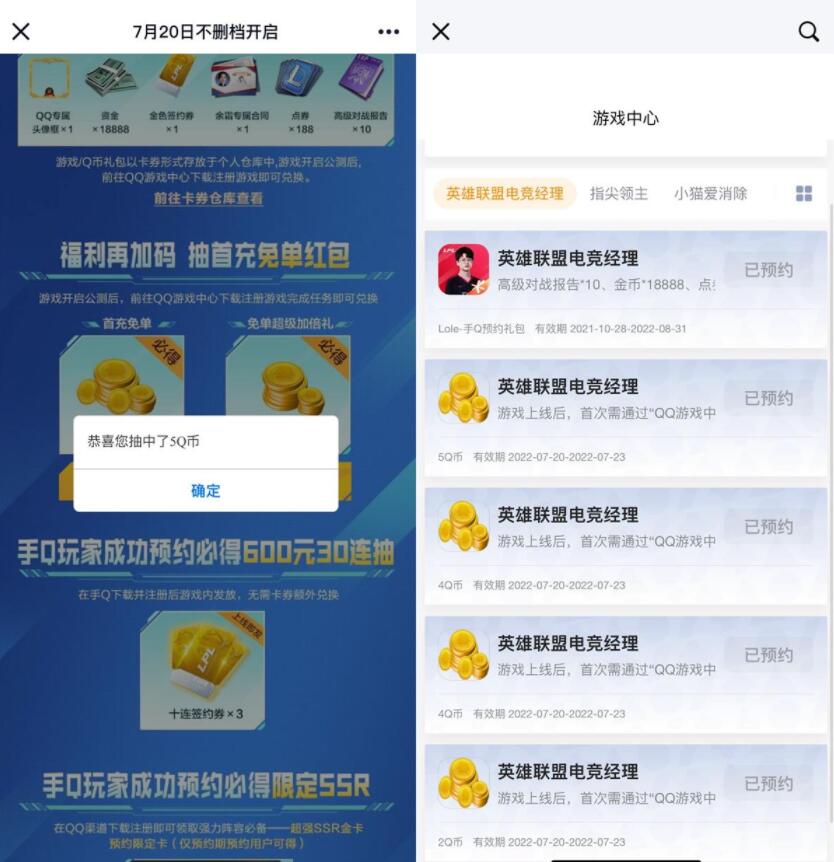Viewport: 834px width, 862px height.
Task: Open search in 游戏中心
Action: [808, 31]
